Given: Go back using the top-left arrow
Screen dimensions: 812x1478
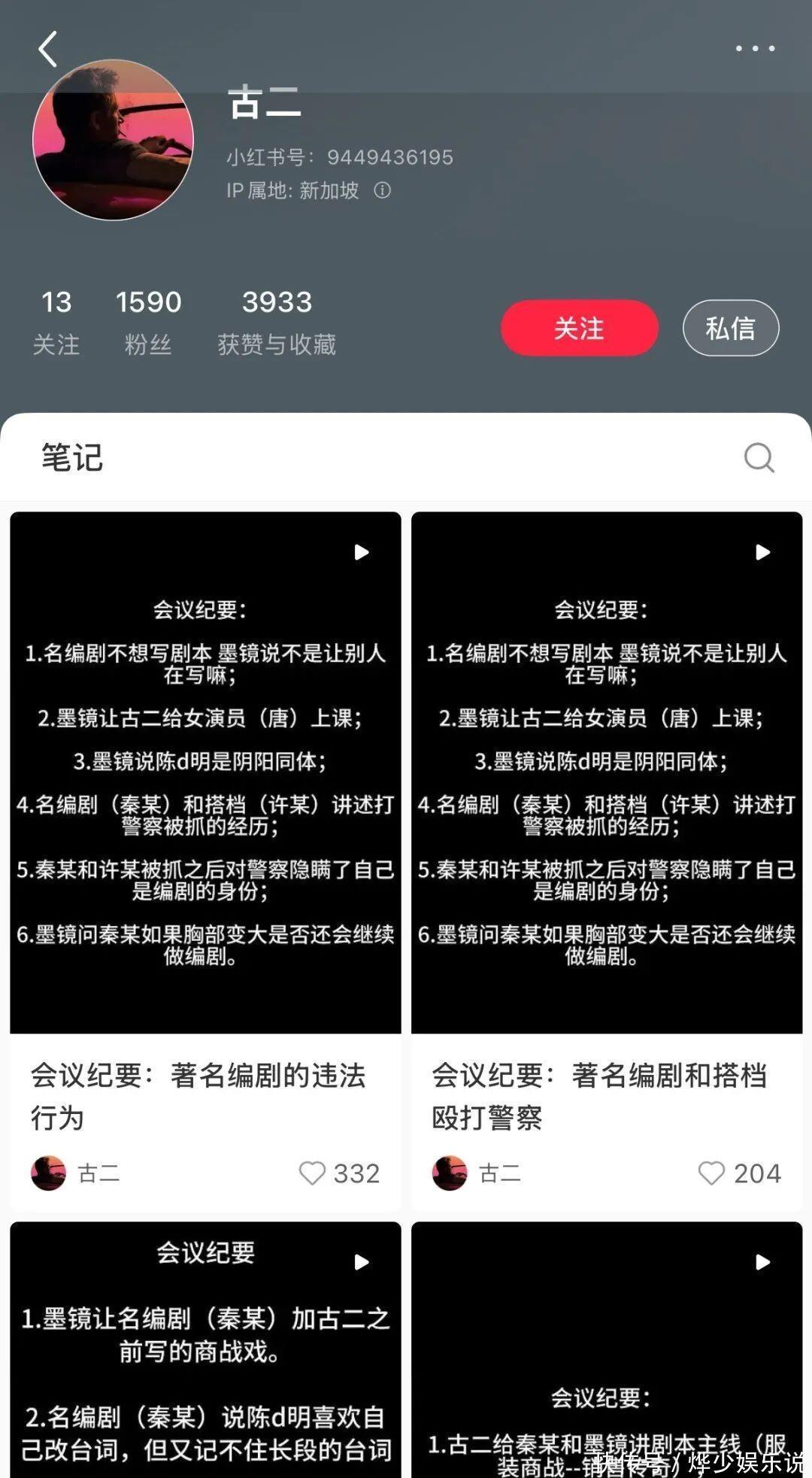Looking at the screenshot, I should (x=48, y=50).
